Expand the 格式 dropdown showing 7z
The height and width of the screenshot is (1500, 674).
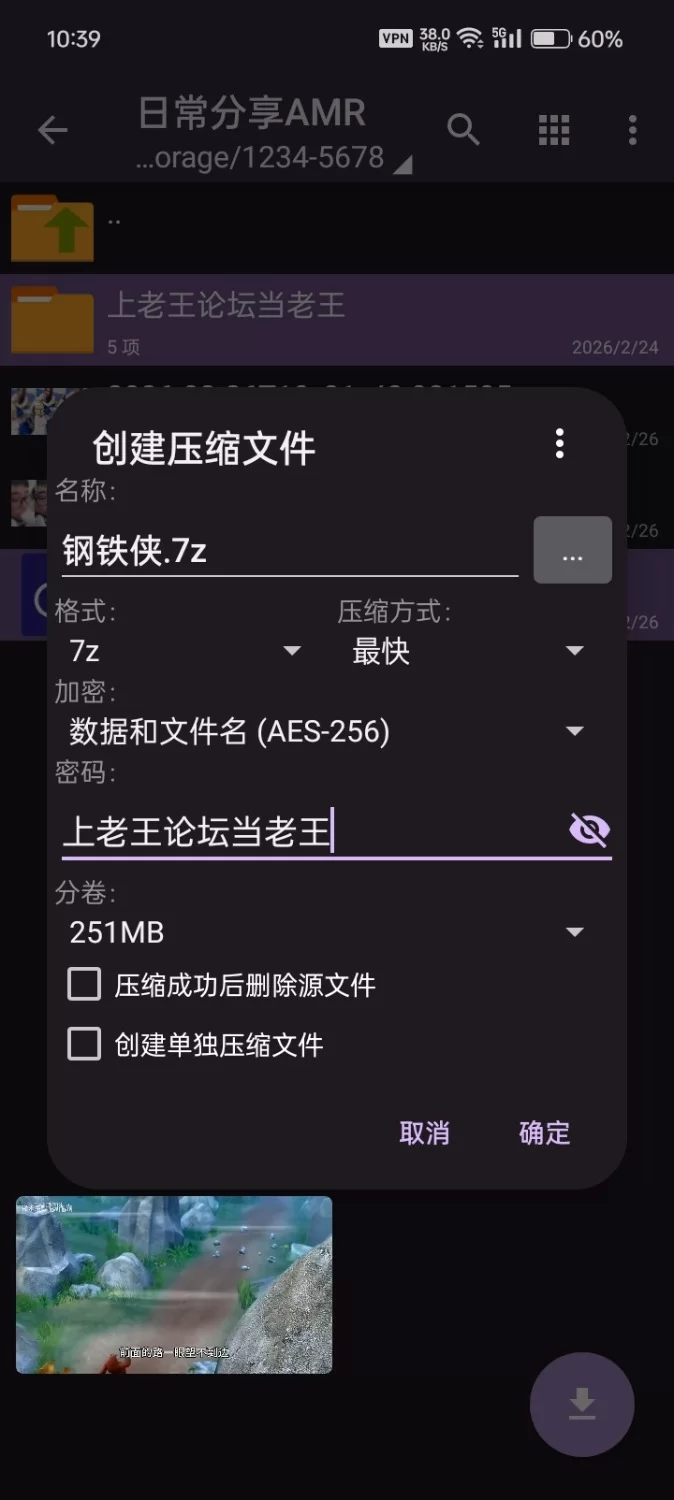[x=184, y=651]
